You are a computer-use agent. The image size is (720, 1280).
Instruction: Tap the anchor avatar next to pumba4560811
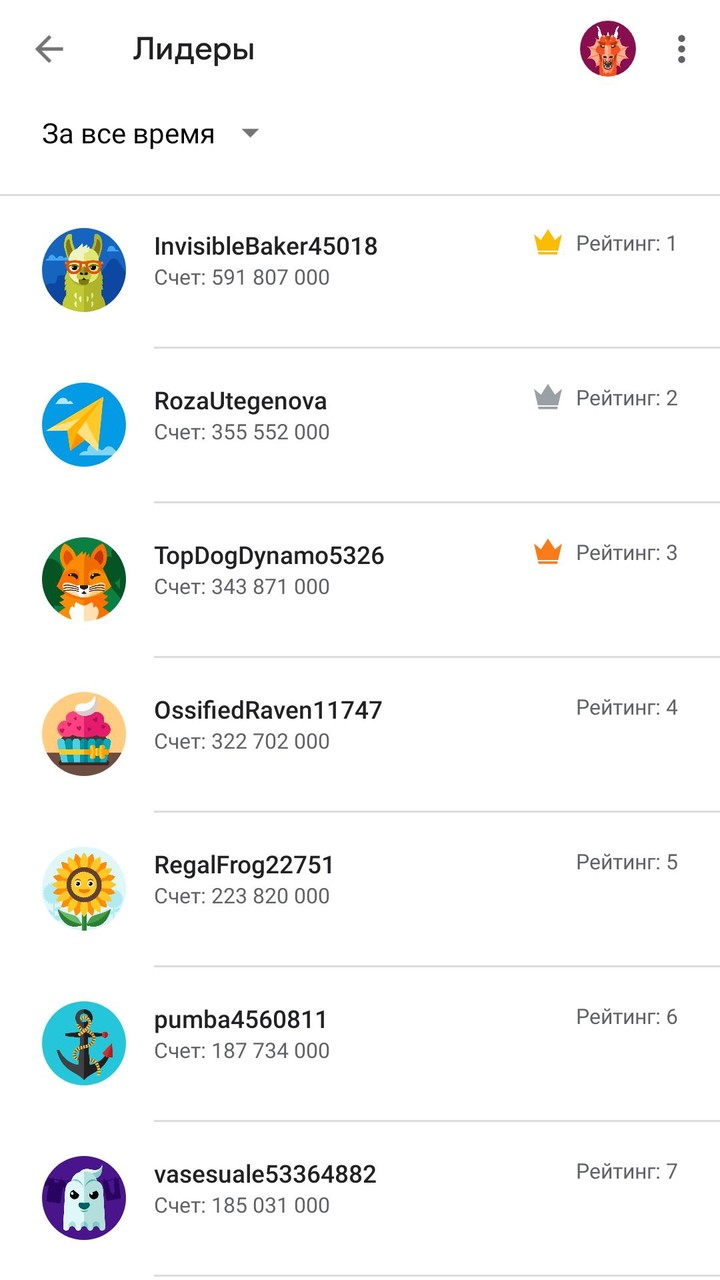click(x=83, y=1041)
